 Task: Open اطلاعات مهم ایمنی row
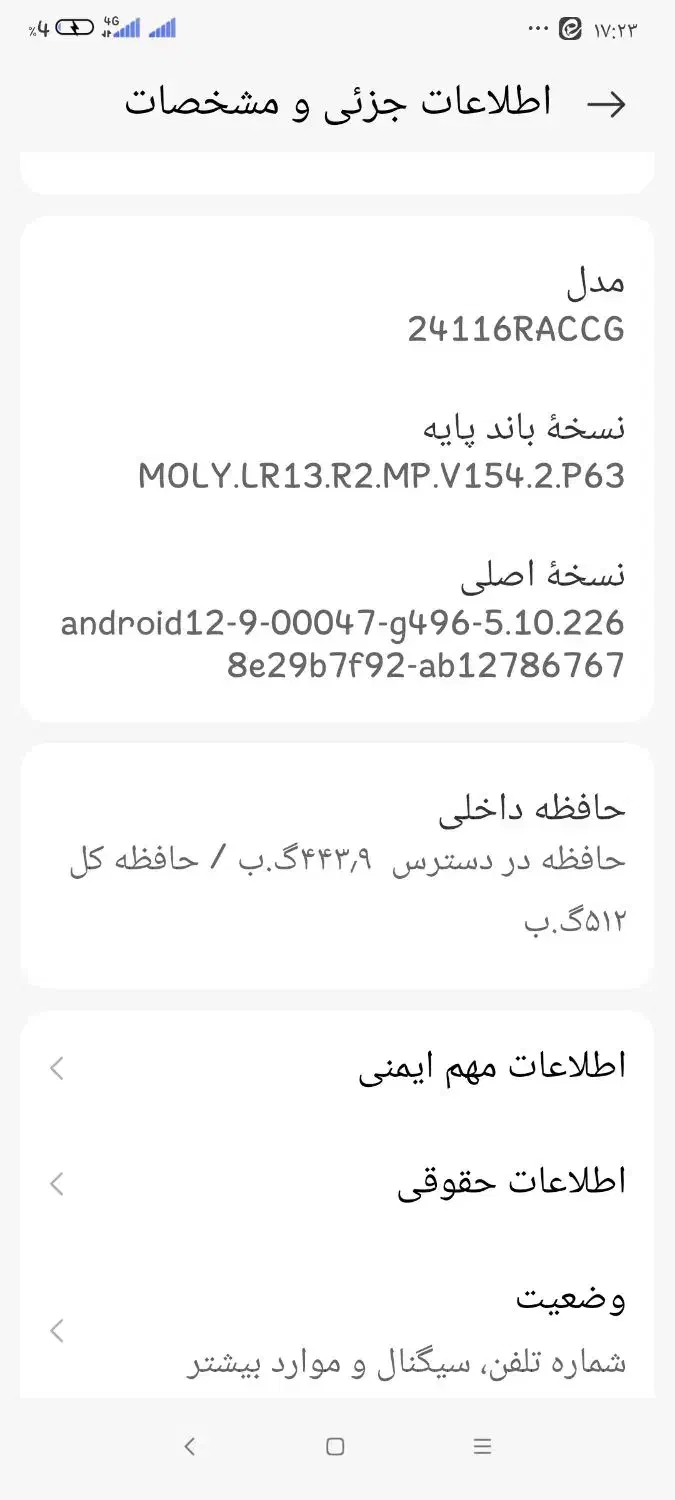[338, 1068]
